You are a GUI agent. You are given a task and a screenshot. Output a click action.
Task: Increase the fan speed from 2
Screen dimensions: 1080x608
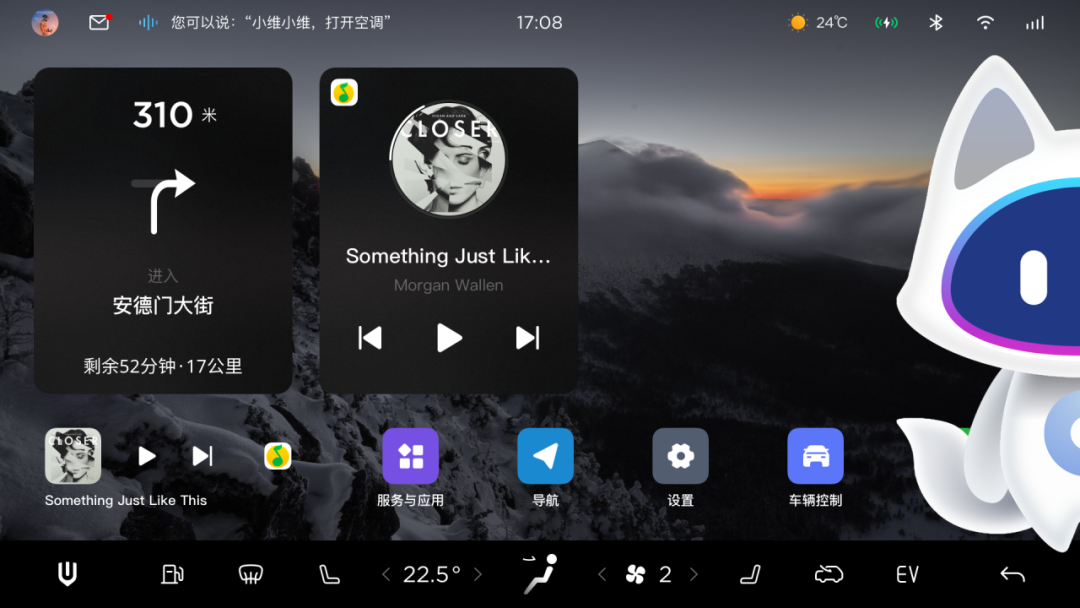tap(694, 574)
